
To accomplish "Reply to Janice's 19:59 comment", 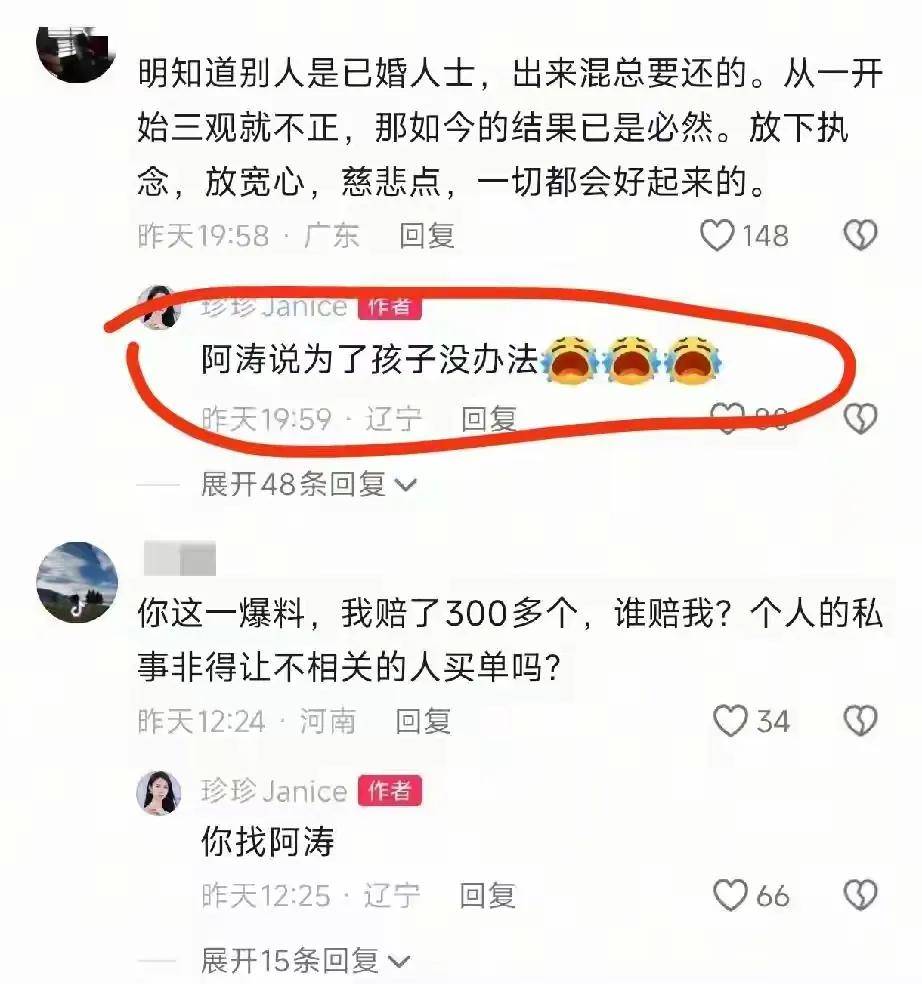I will click(488, 419).
